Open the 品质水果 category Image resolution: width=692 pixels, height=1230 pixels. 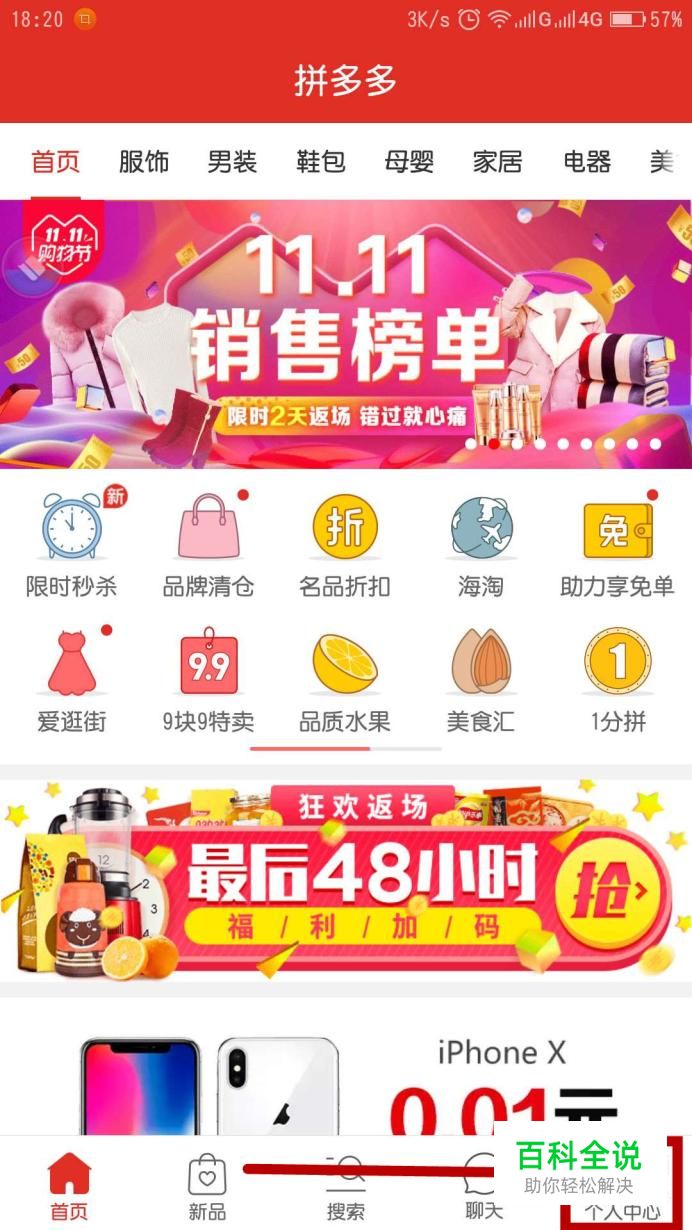click(x=345, y=678)
